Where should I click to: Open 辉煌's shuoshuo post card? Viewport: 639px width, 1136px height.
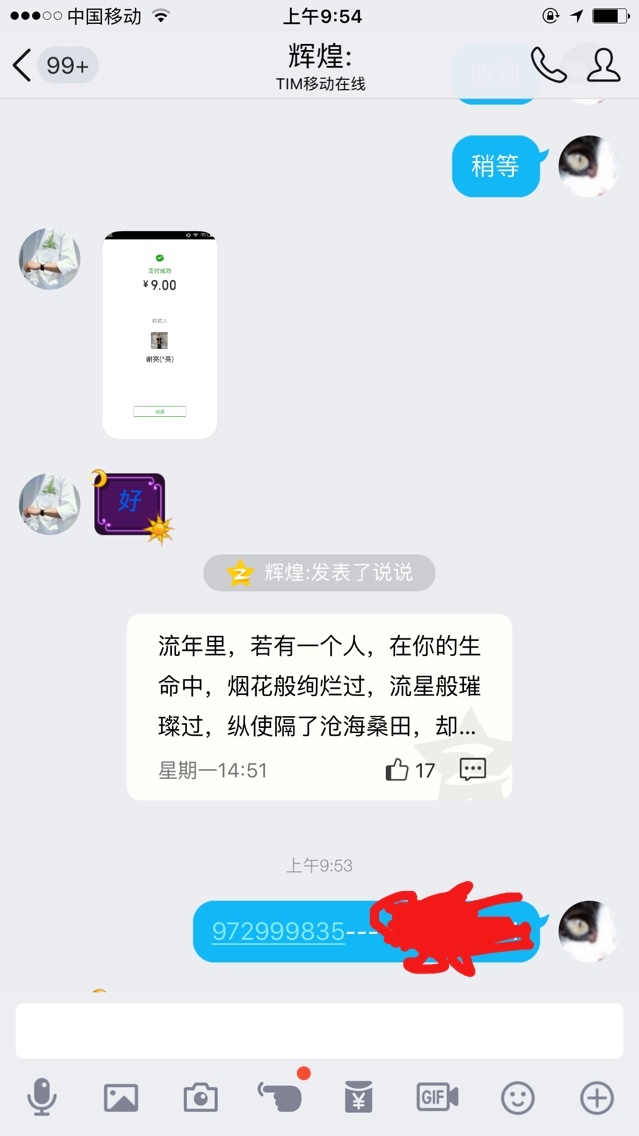[320, 706]
